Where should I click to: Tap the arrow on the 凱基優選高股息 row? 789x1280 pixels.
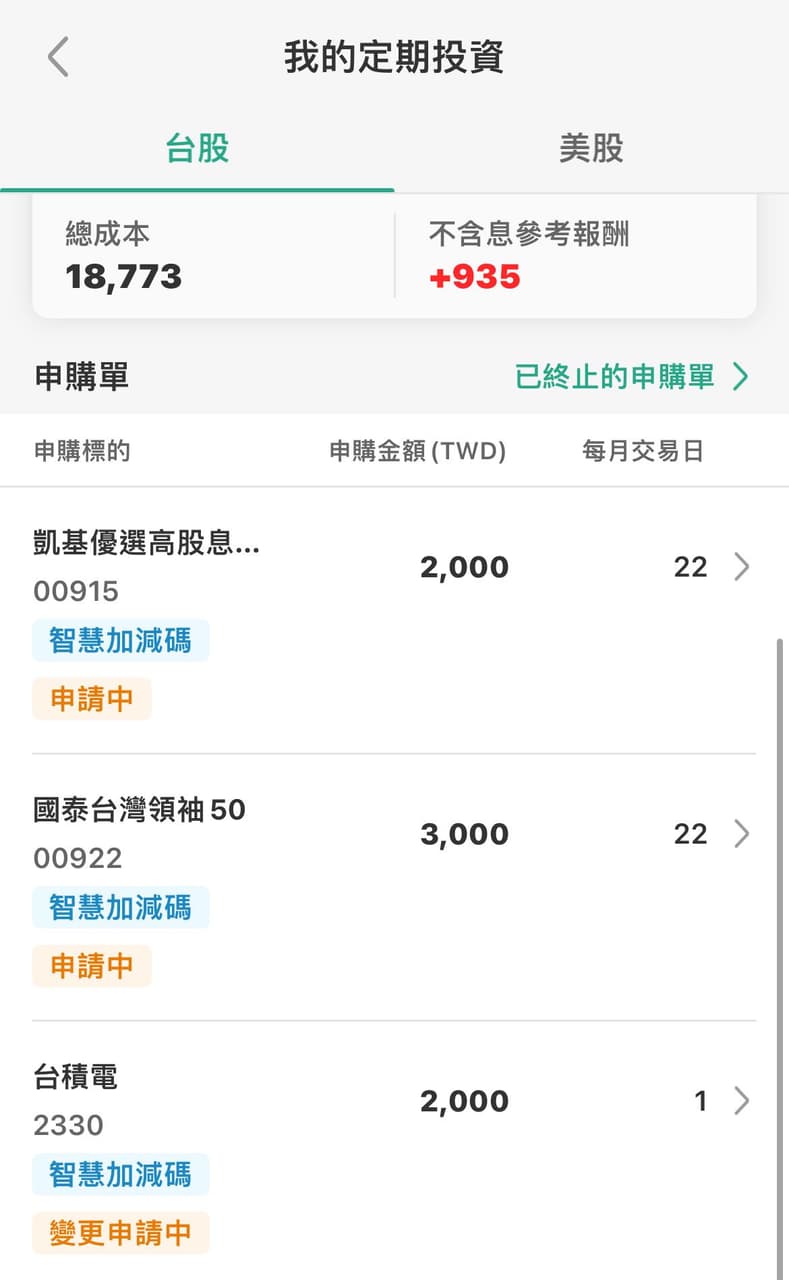point(743,567)
